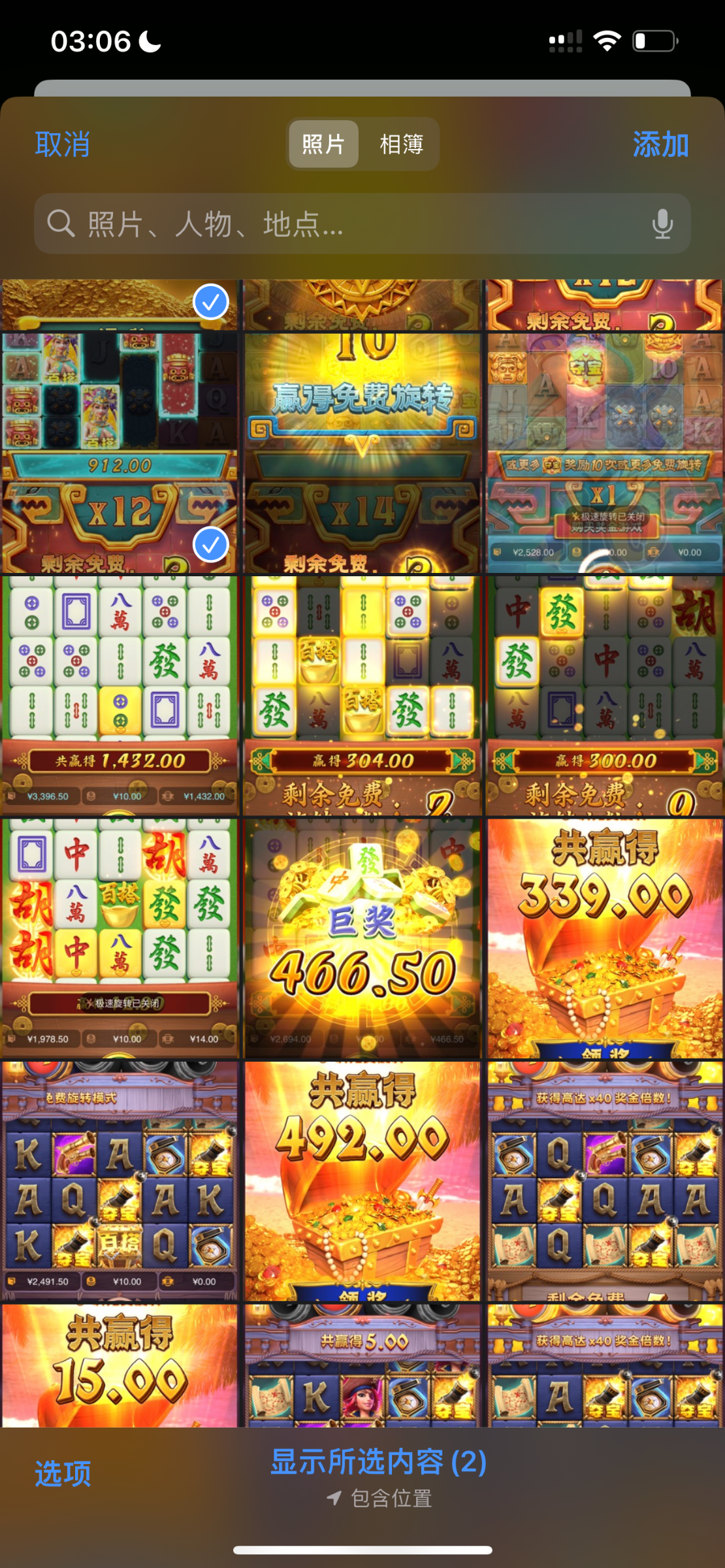This screenshot has height=1568, width=725.
Task: Switch to the 相簿 albums tab
Action: tap(401, 144)
